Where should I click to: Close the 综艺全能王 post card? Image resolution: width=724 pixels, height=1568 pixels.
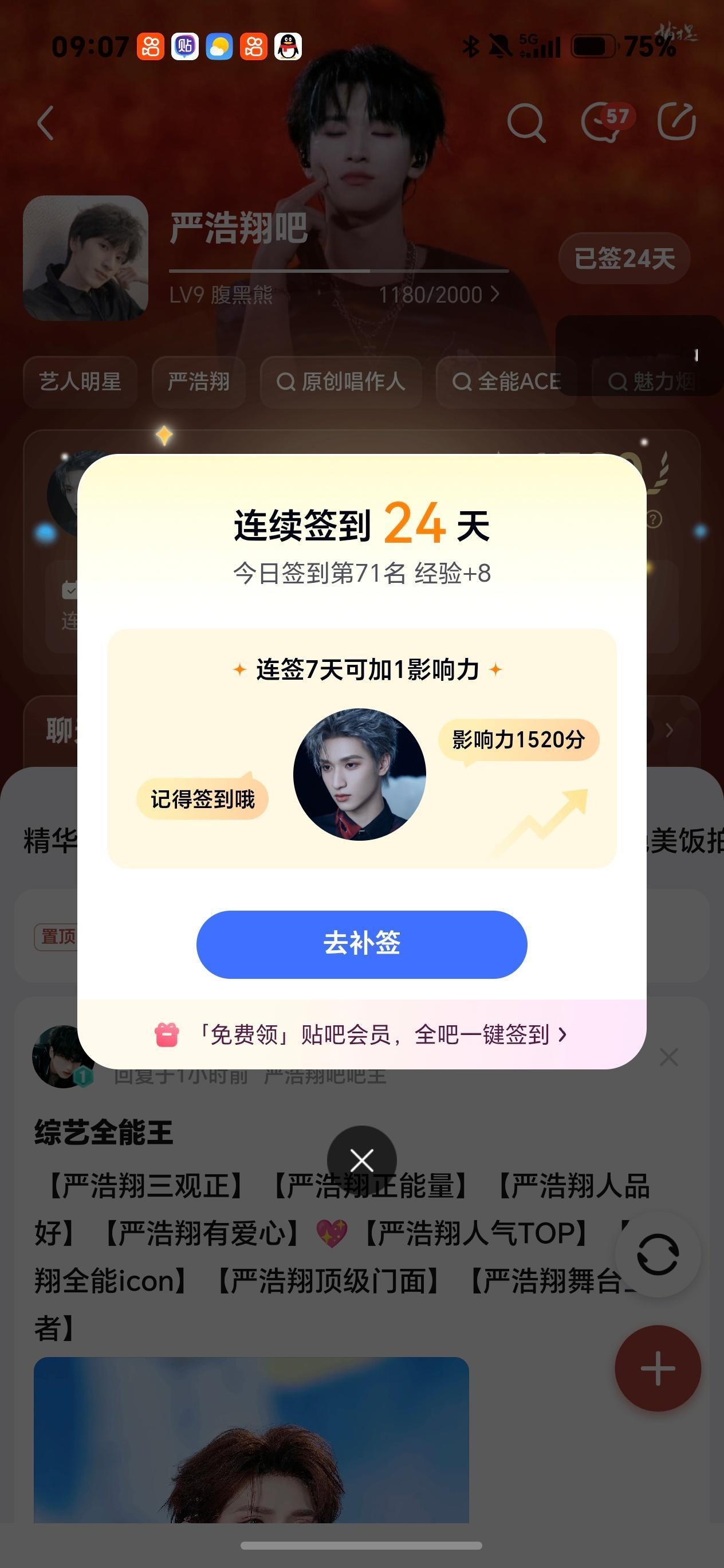pyautogui.click(x=668, y=1057)
